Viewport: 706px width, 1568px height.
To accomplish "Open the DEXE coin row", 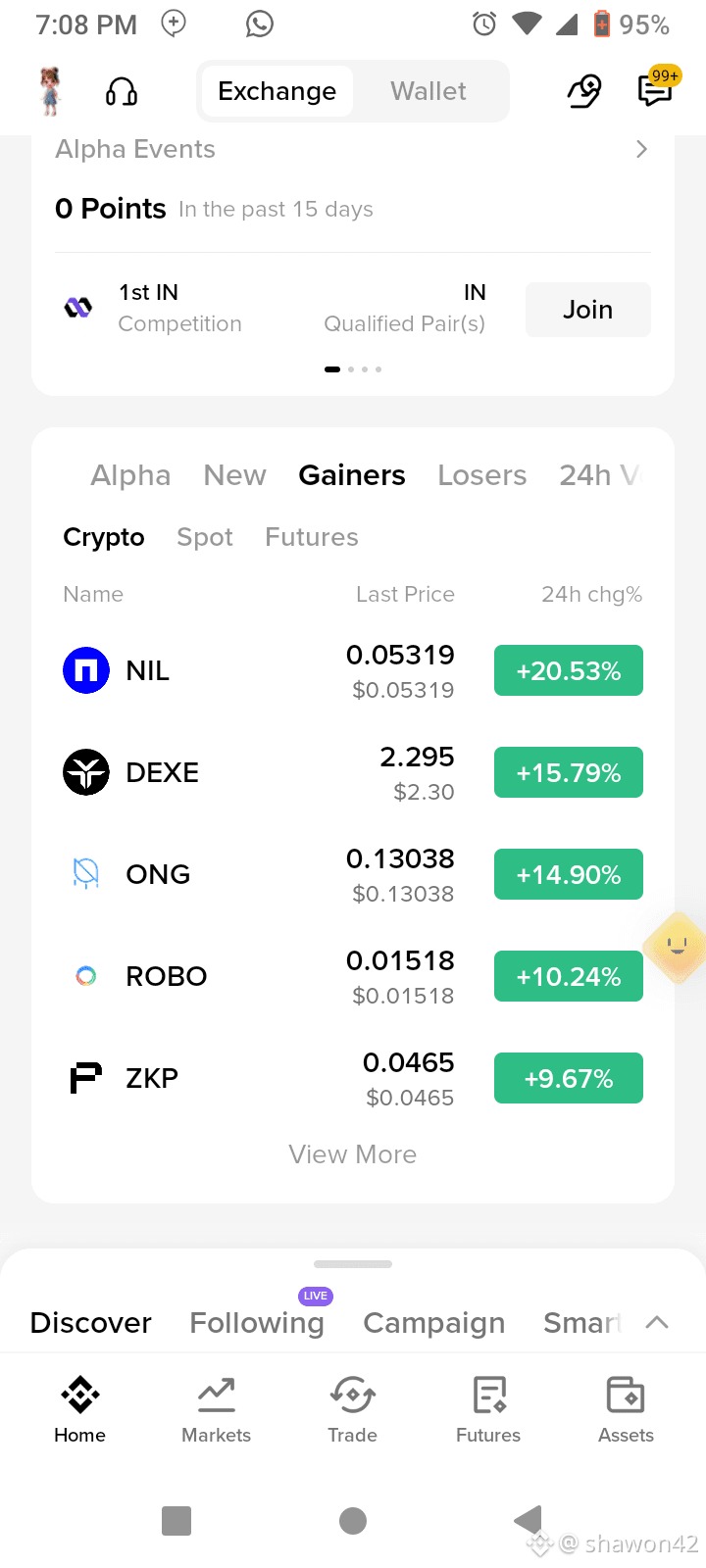I will coord(353,773).
